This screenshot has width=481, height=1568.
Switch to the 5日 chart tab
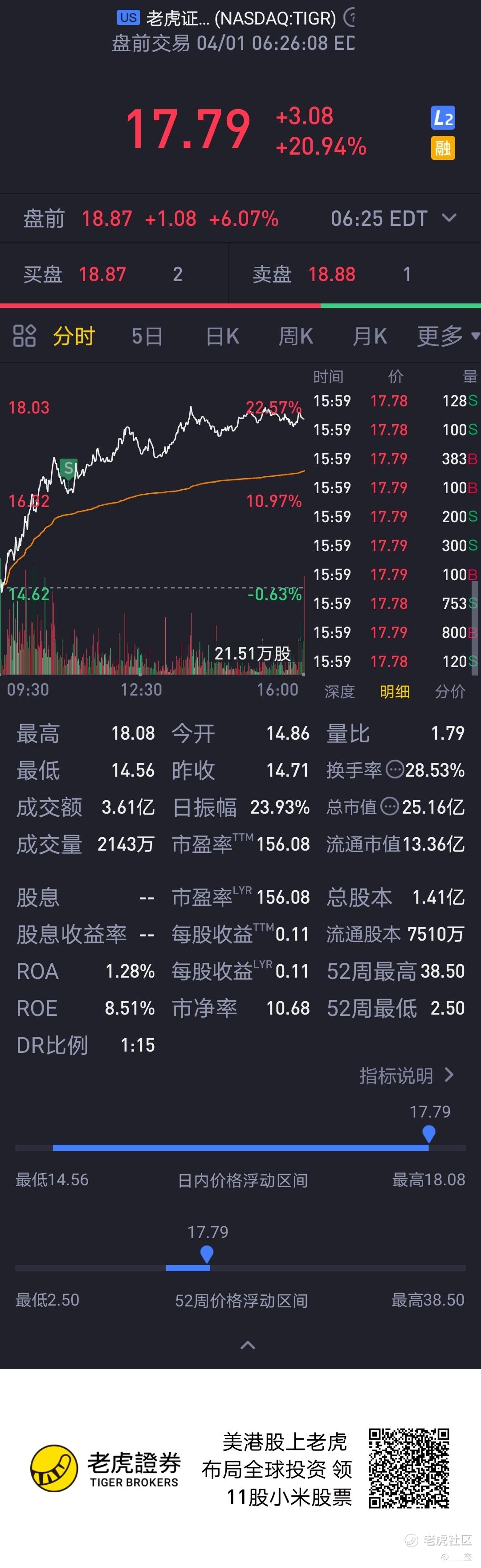[147, 336]
